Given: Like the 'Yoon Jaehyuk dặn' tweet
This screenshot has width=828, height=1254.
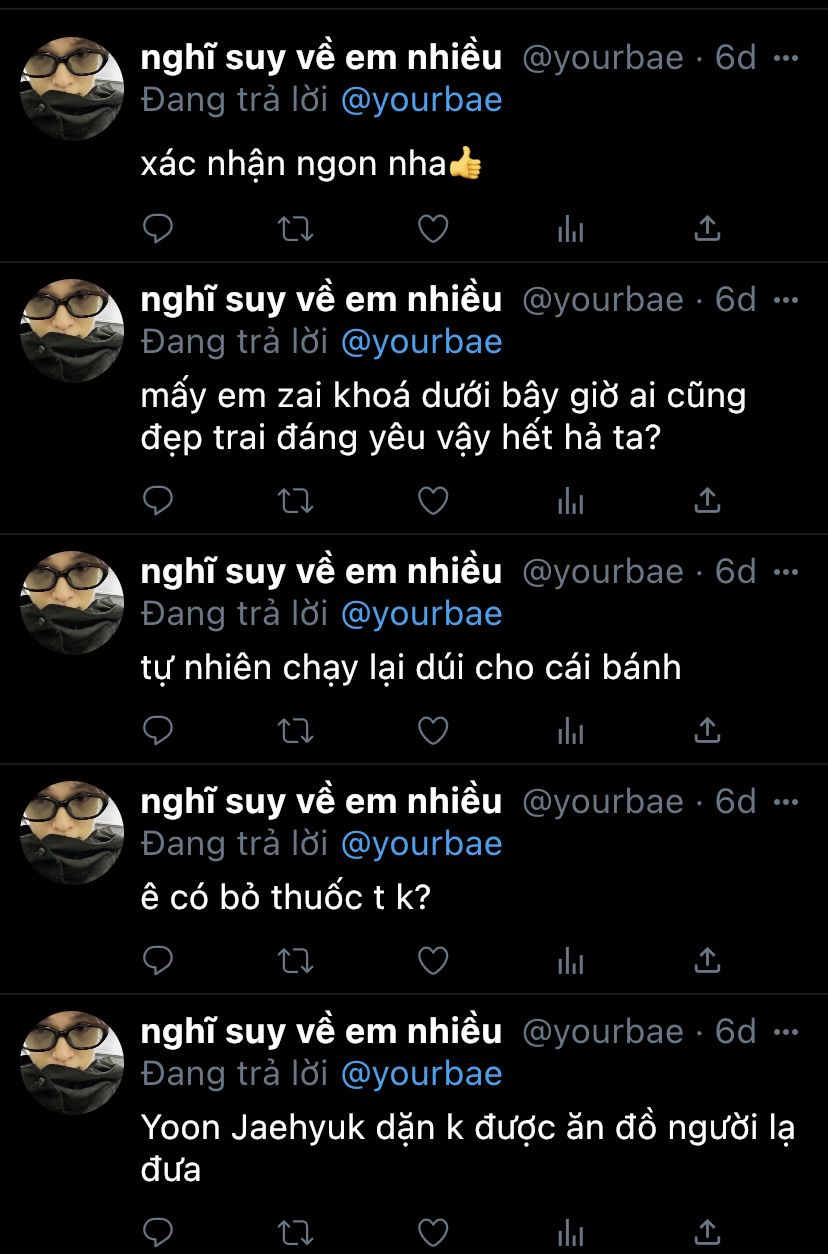Looking at the screenshot, I should click(432, 1231).
